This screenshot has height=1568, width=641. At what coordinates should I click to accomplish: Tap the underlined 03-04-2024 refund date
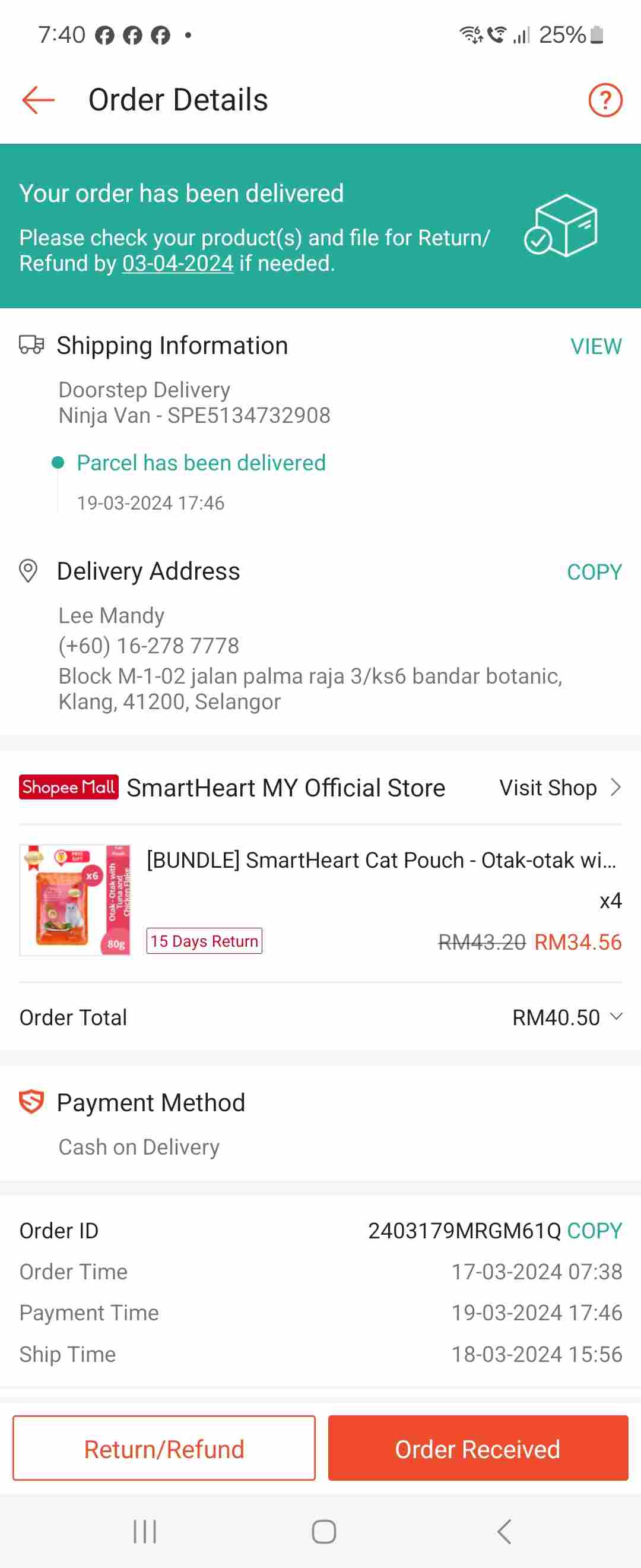coord(177,264)
